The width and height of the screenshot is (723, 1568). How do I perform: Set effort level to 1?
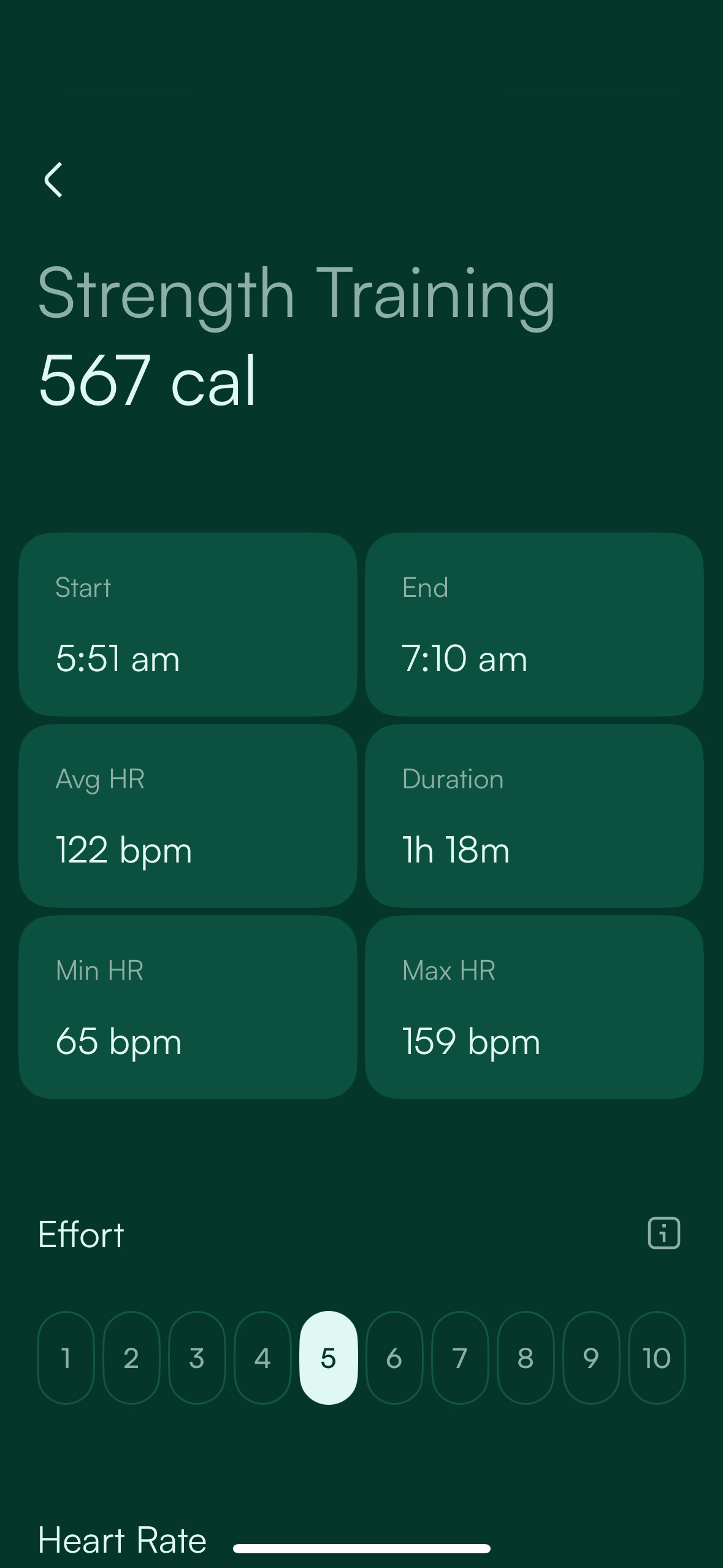coord(66,1358)
